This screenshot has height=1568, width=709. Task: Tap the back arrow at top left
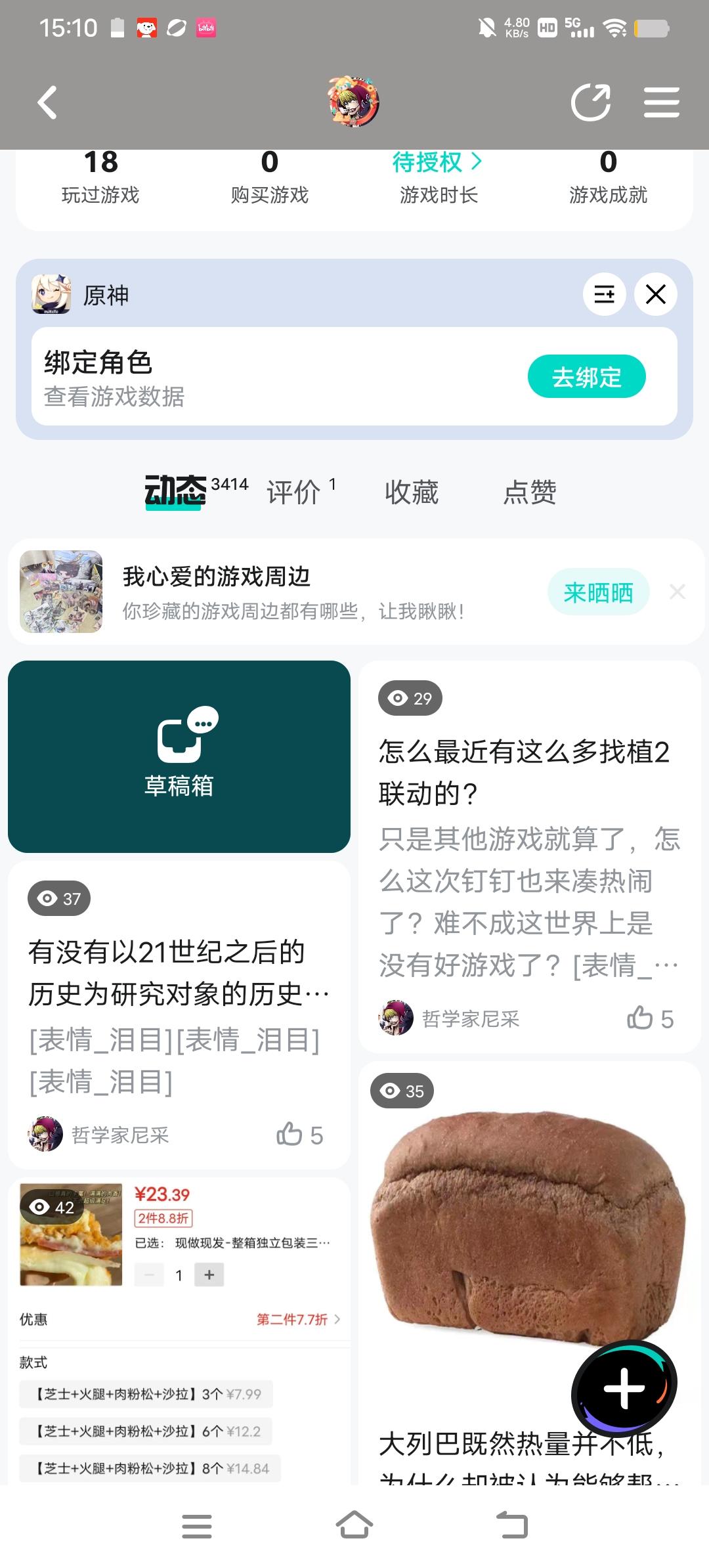click(x=46, y=102)
